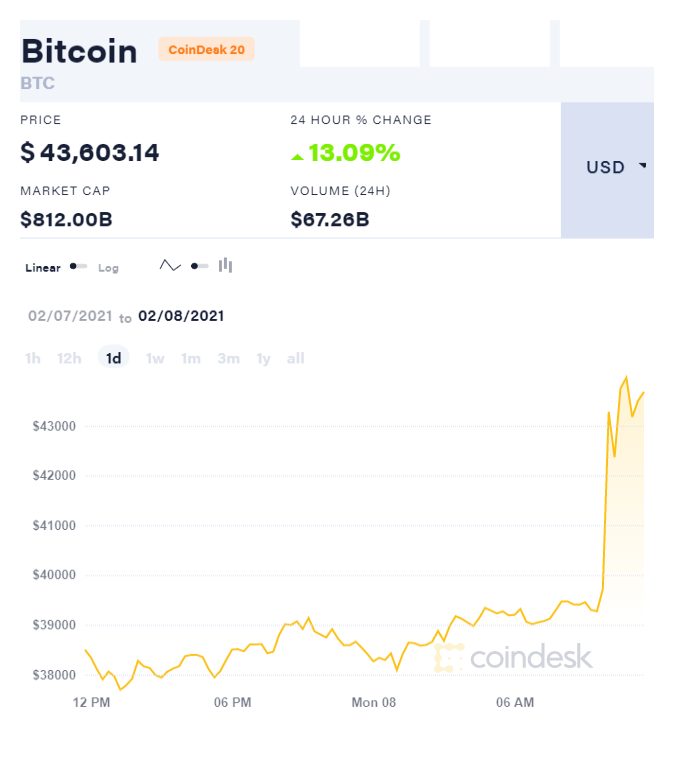674x783 pixels.
Task: Select the 1h time range
Action: (x=33, y=358)
